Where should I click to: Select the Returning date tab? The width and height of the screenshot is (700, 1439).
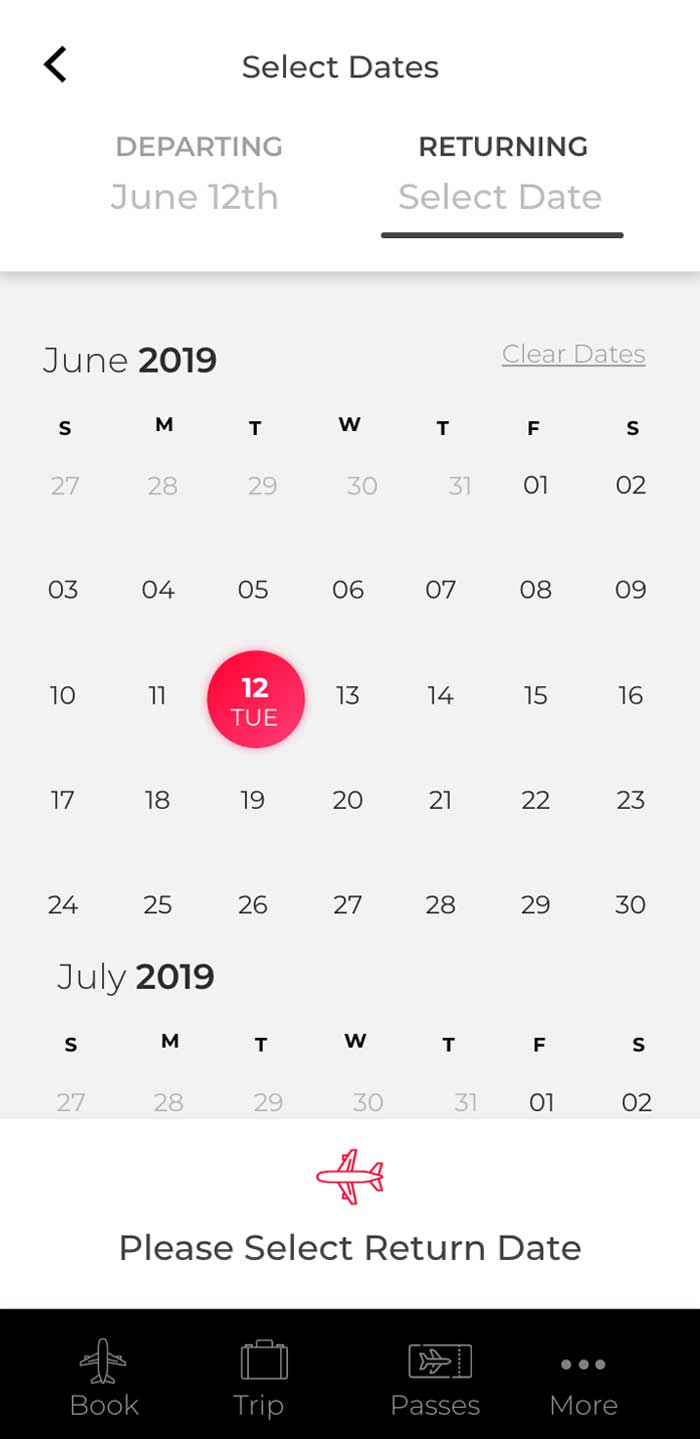point(501,175)
